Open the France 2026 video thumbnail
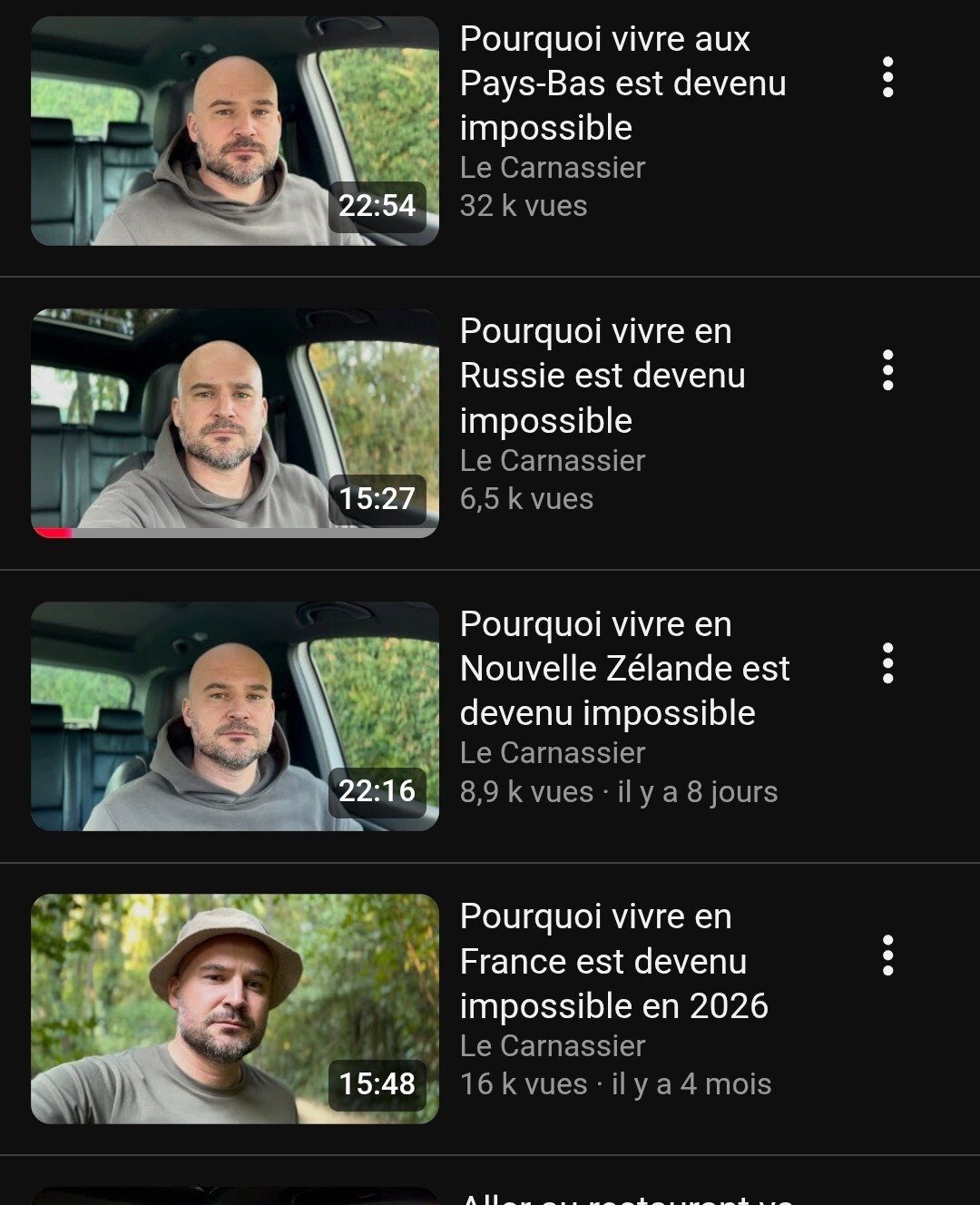Image resolution: width=980 pixels, height=1205 pixels. pos(234,1009)
